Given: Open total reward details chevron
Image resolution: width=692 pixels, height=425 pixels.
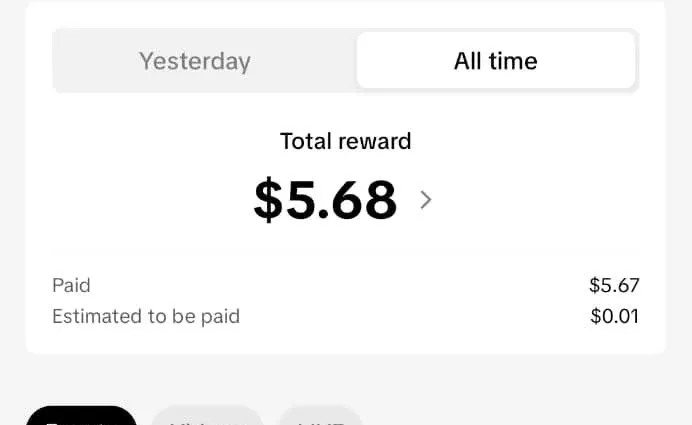Looking at the screenshot, I should coord(426,200).
